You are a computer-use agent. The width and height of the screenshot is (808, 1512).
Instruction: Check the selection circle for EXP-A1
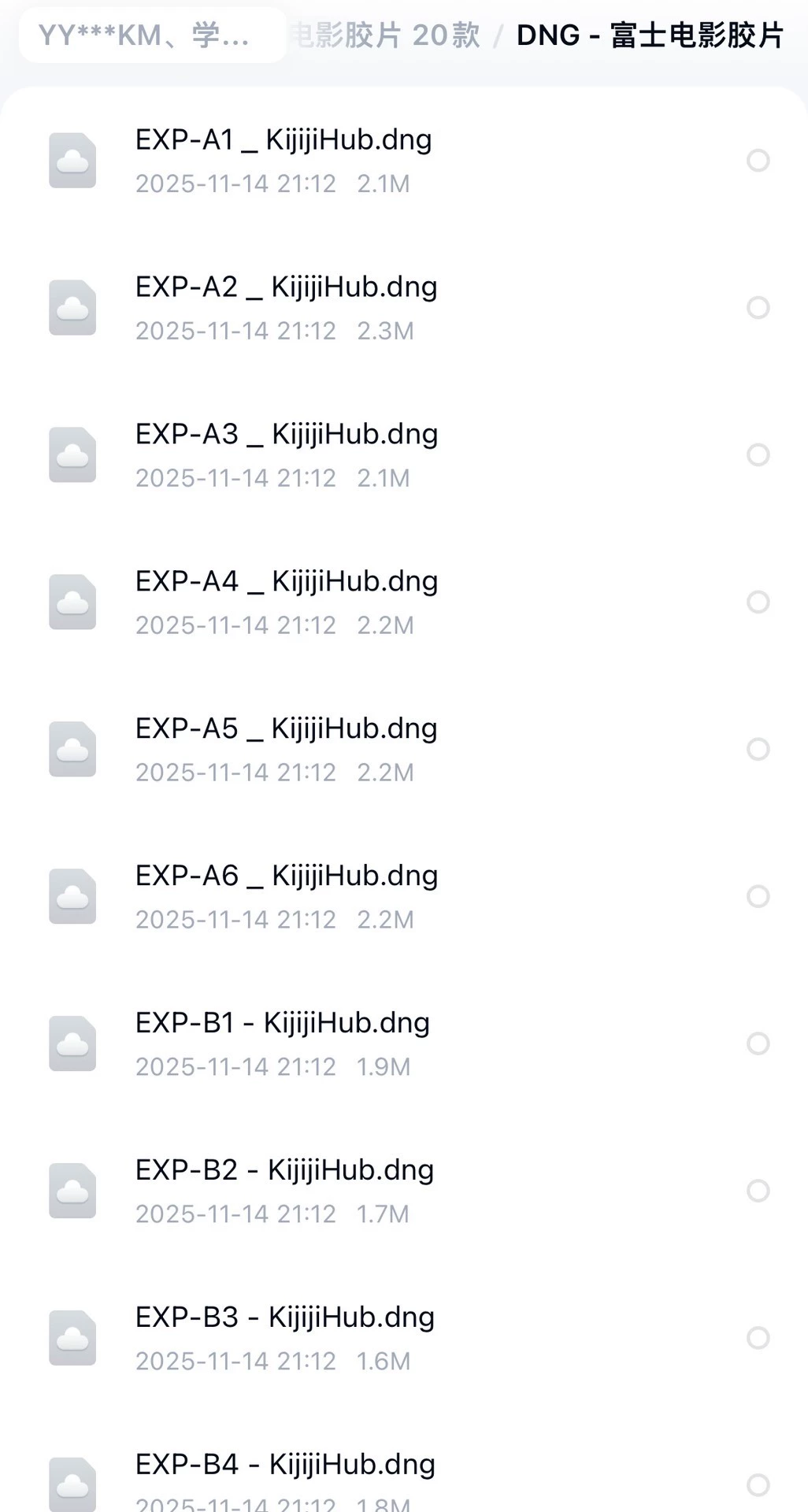758,161
